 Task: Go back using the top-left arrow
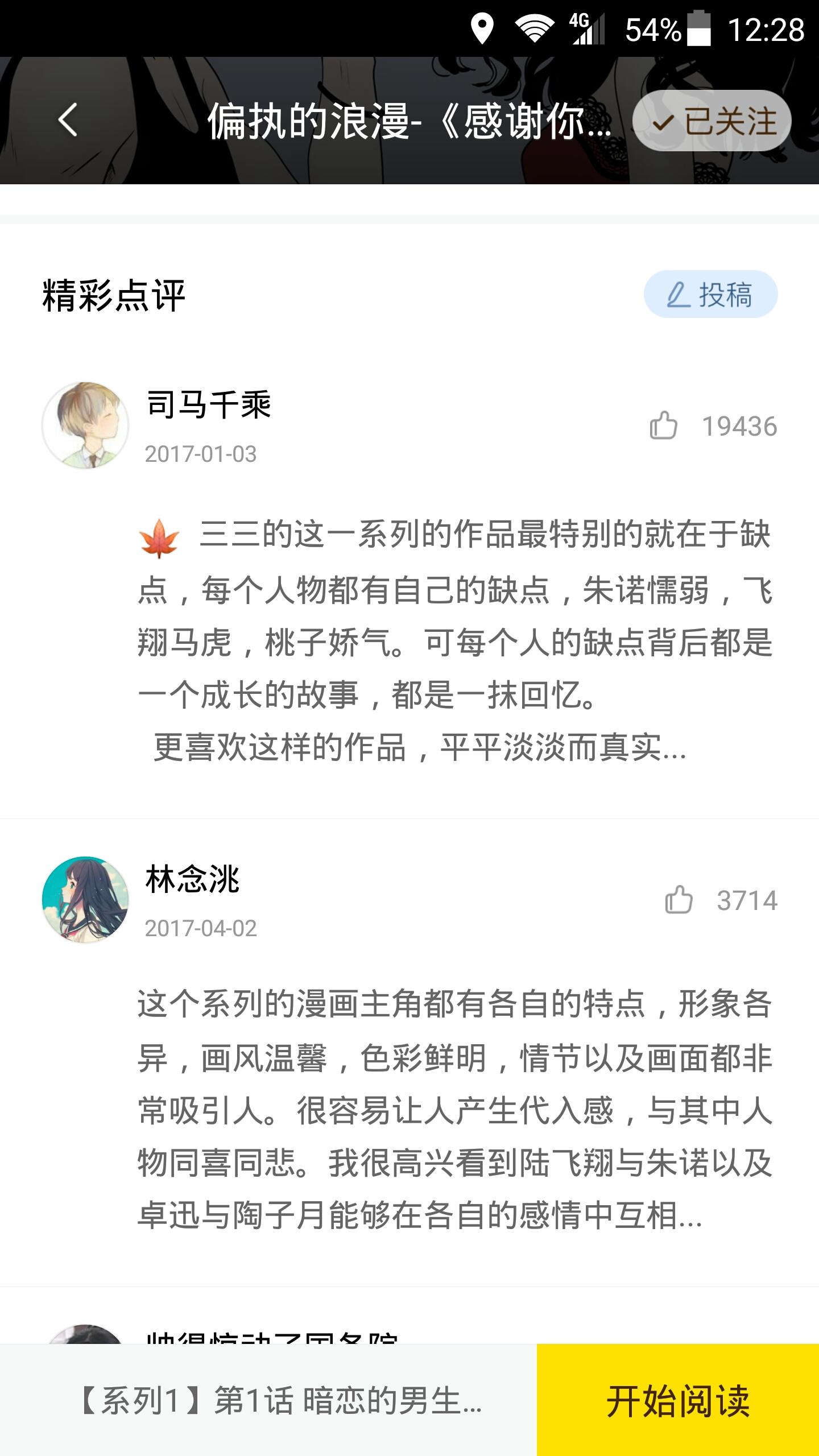(x=68, y=120)
